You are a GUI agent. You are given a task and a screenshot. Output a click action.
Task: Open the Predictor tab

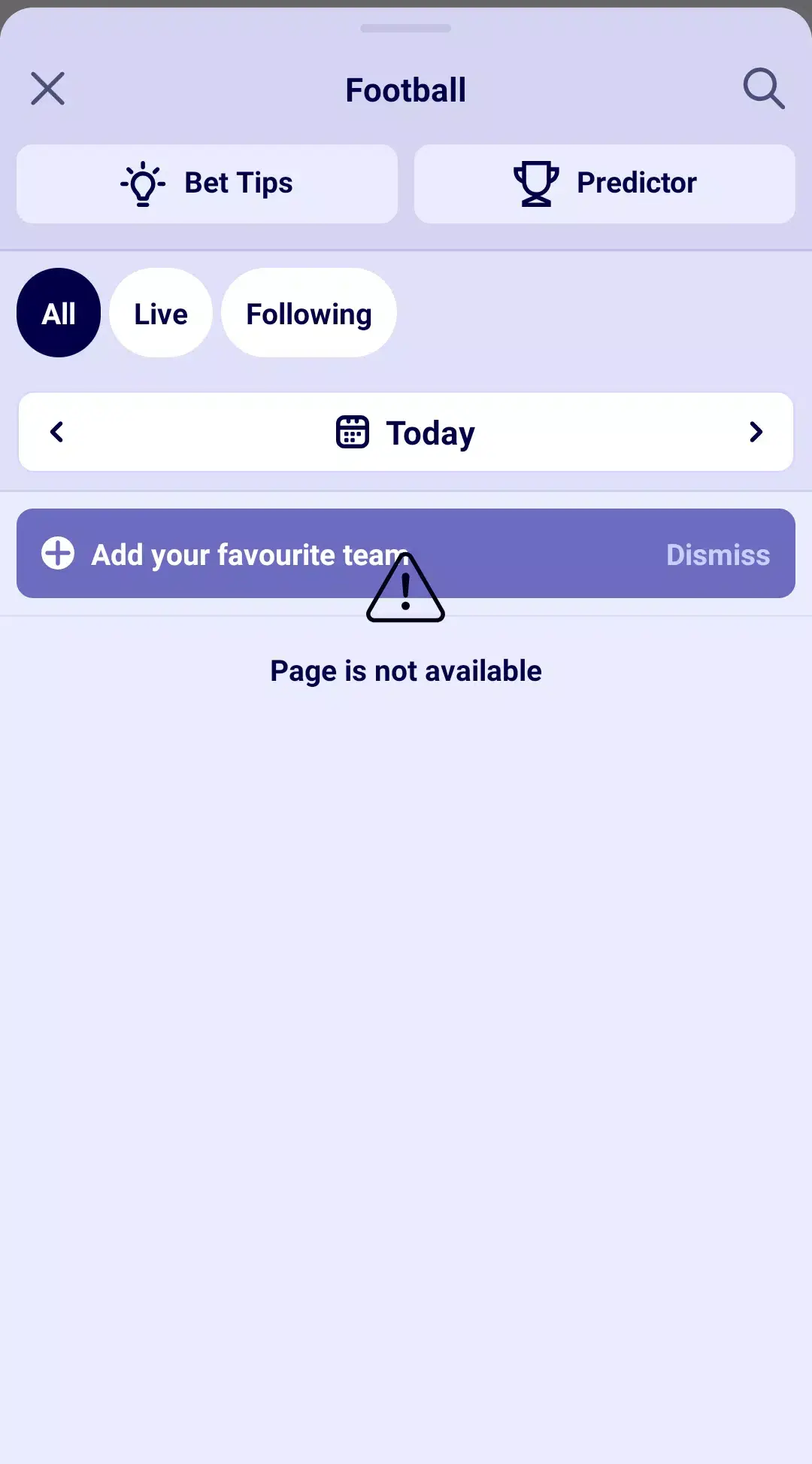[x=604, y=183]
